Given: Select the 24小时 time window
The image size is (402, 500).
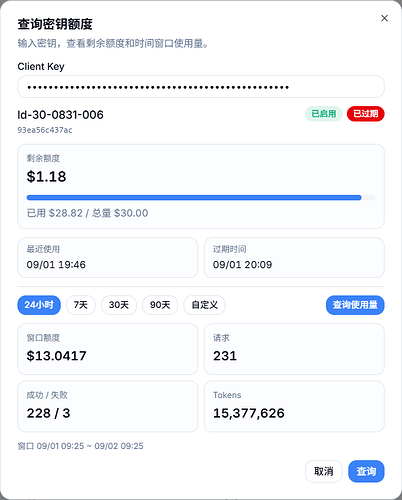Looking at the screenshot, I should [39, 305].
